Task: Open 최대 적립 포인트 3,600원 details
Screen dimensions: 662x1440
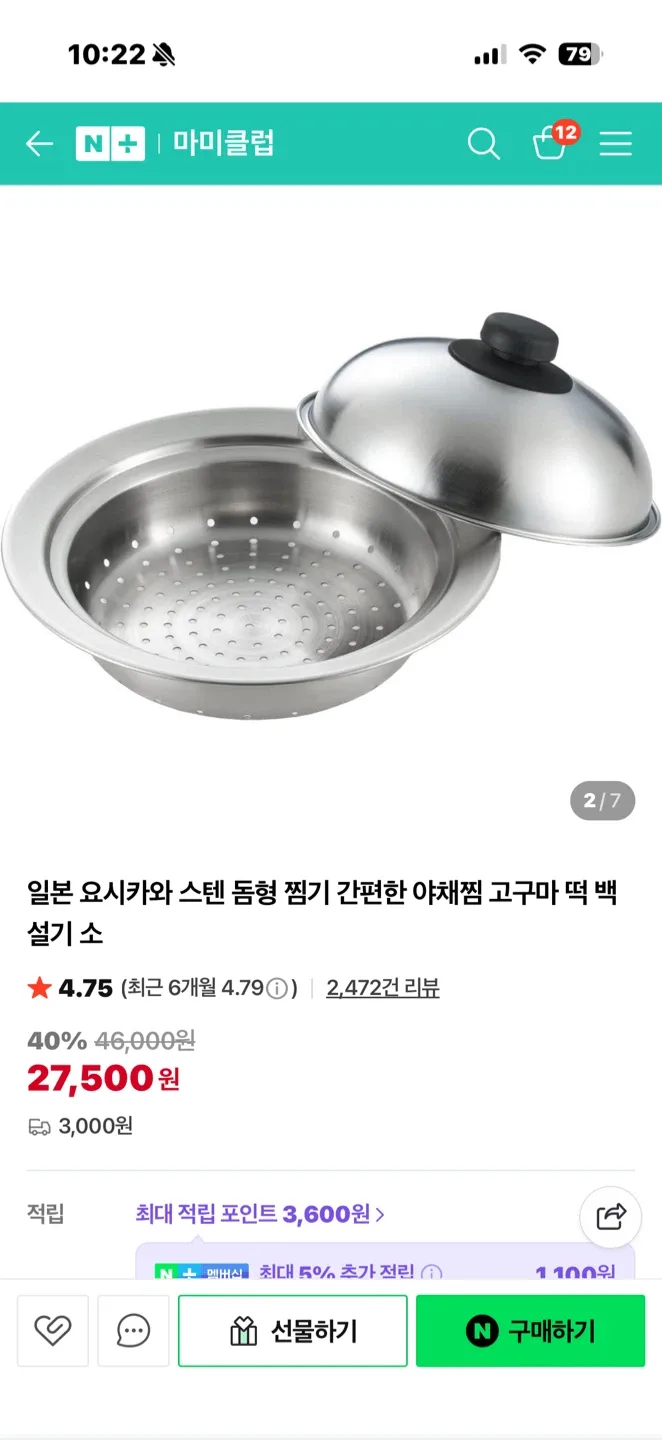Action: pos(260,1214)
